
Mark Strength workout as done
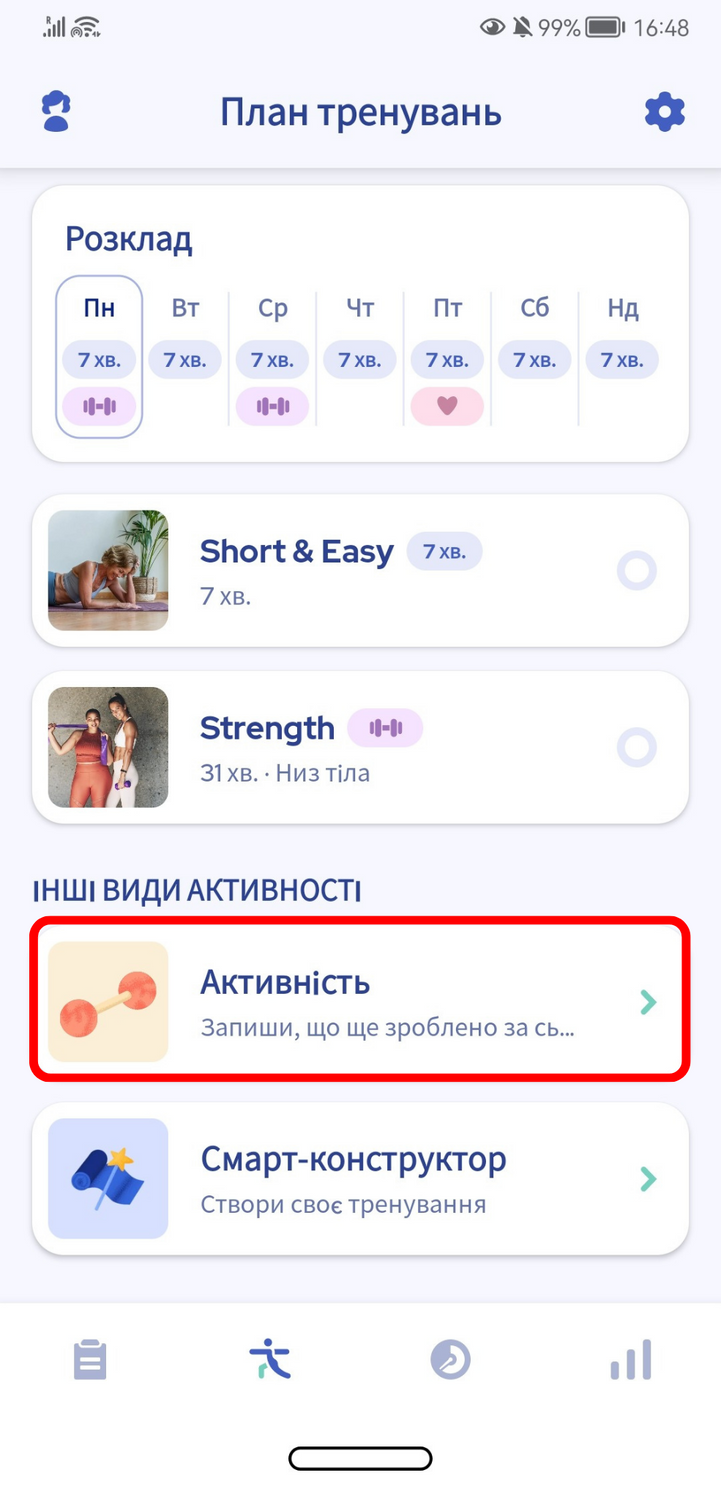pyautogui.click(x=637, y=747)
